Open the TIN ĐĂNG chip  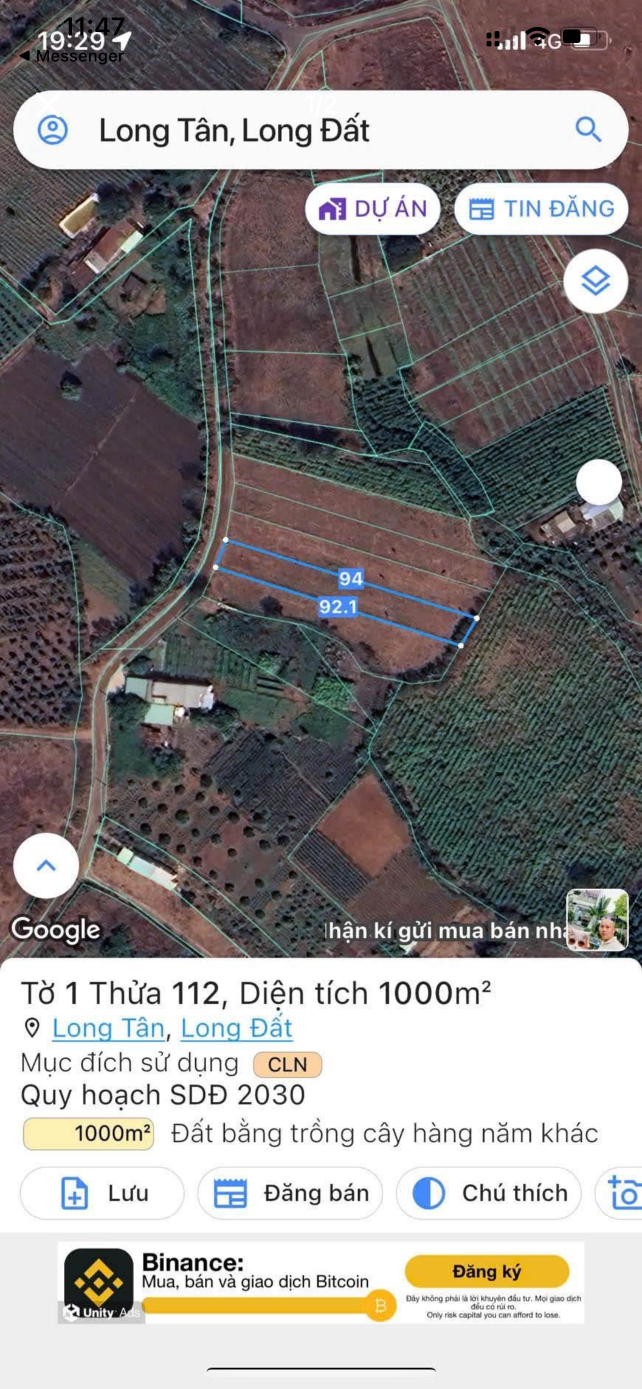coord(541,209)
